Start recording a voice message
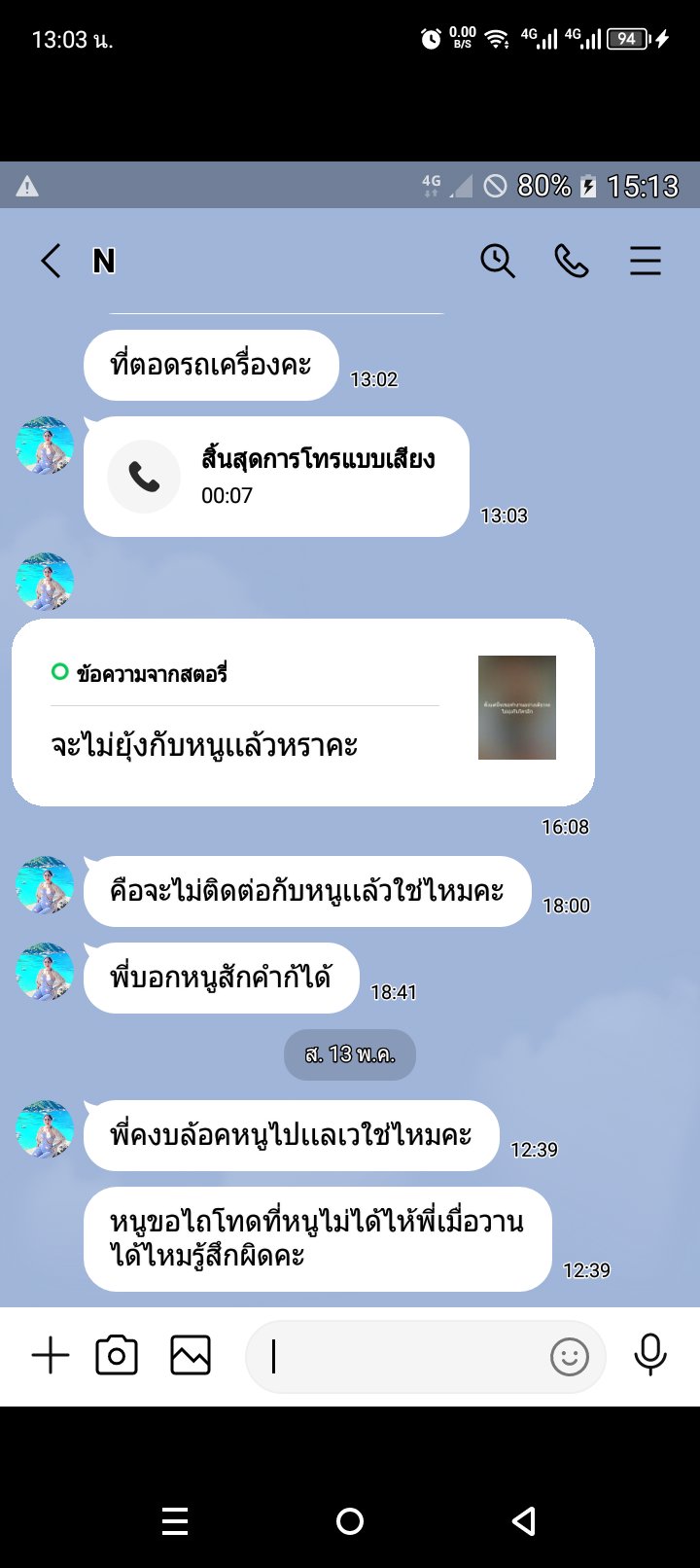This screenshot has width=700, height=1568. 649,1354
